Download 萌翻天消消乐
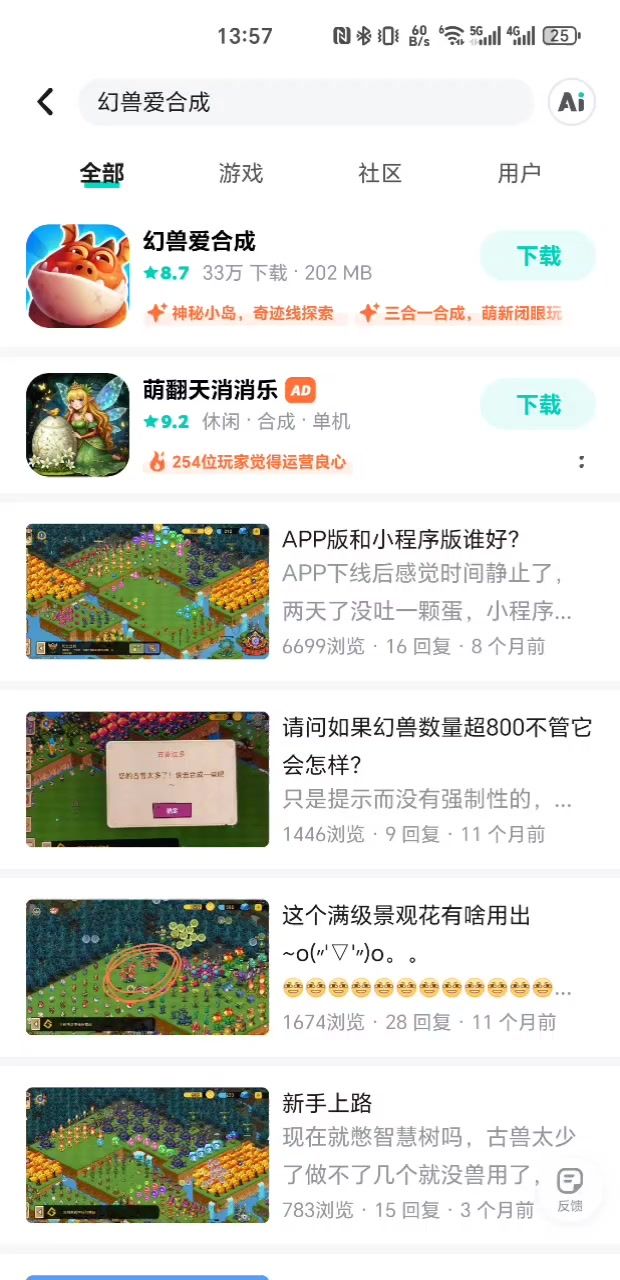620x1280 pixels. point(538,405)
